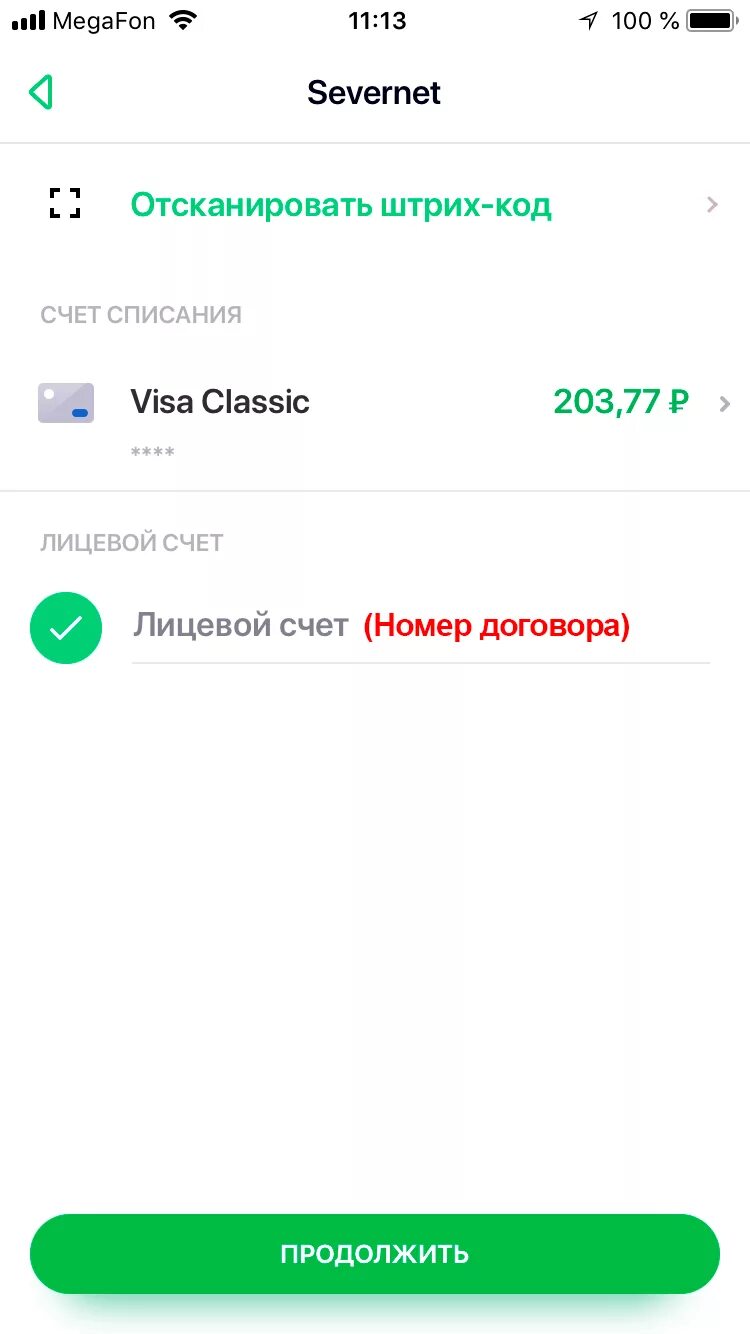750x1334 pixels.
Task: Open the «Отсканировать штрих-код» barcode scanner
Action: click(x=375, y=205)
